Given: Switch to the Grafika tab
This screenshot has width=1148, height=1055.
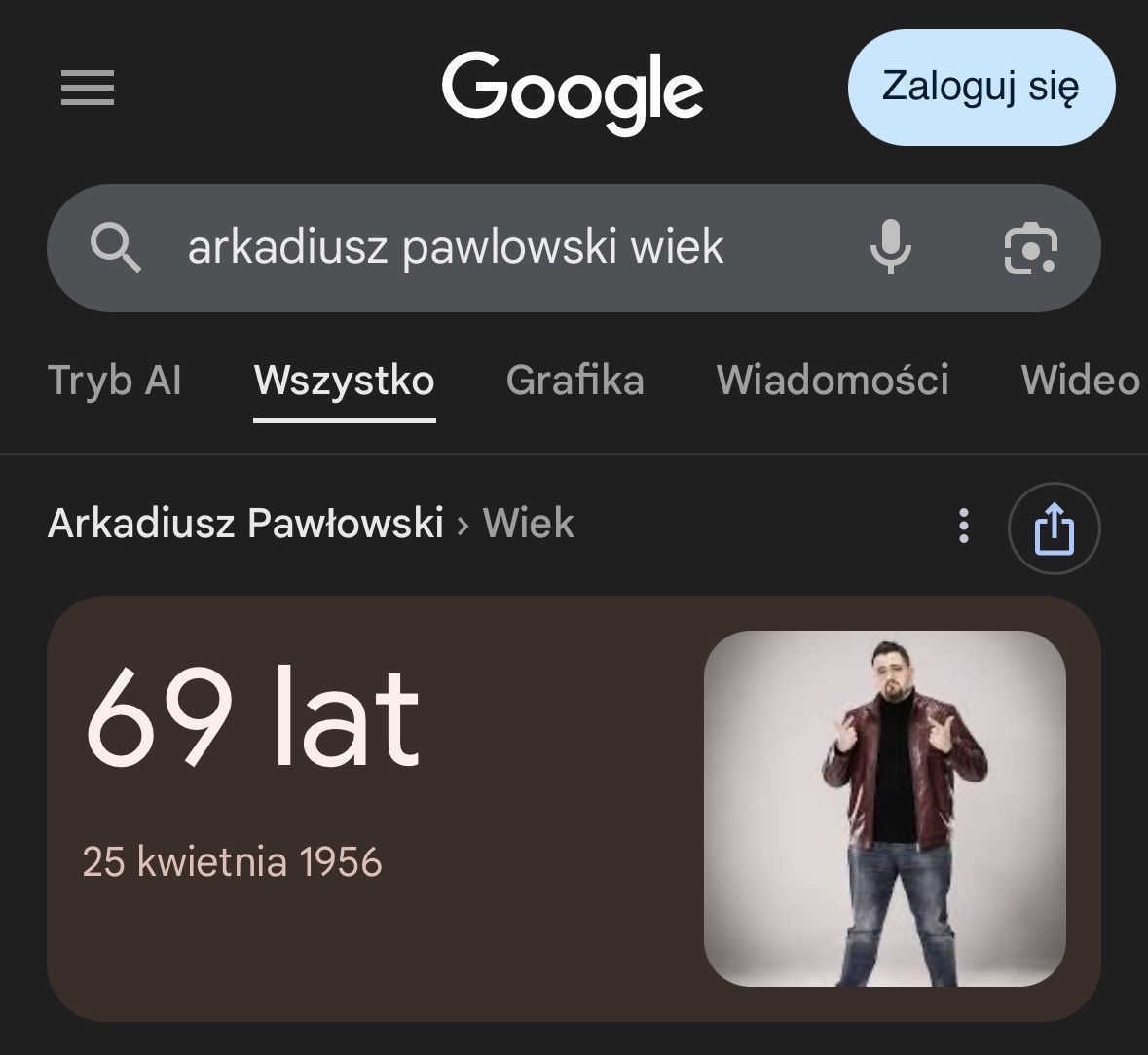Looking at the screenshot, I should 574,380.
